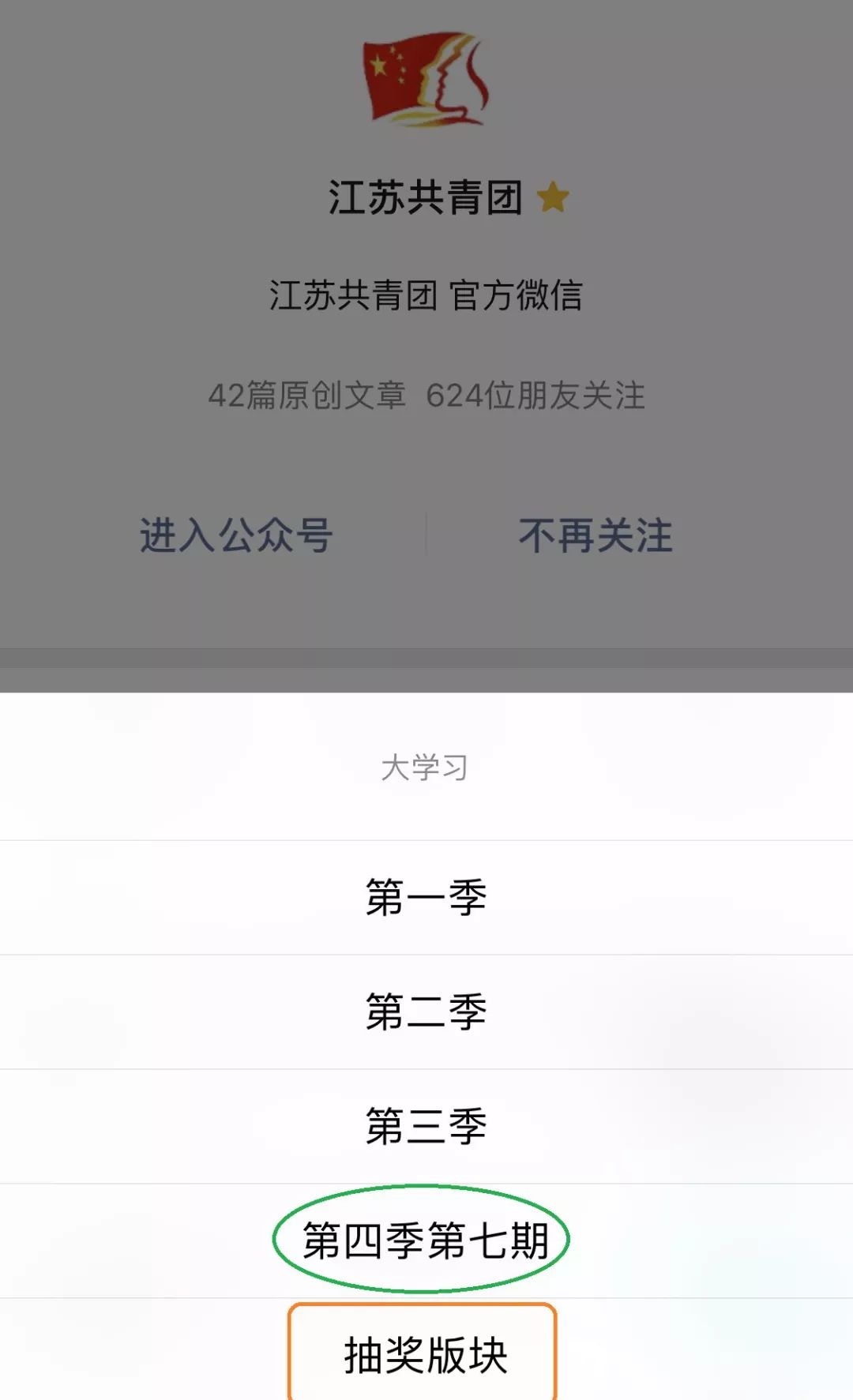This screenshot has width=853, height=1400.
Task: Click the divider between the two action buttons
Action: (x=425, y=535)
